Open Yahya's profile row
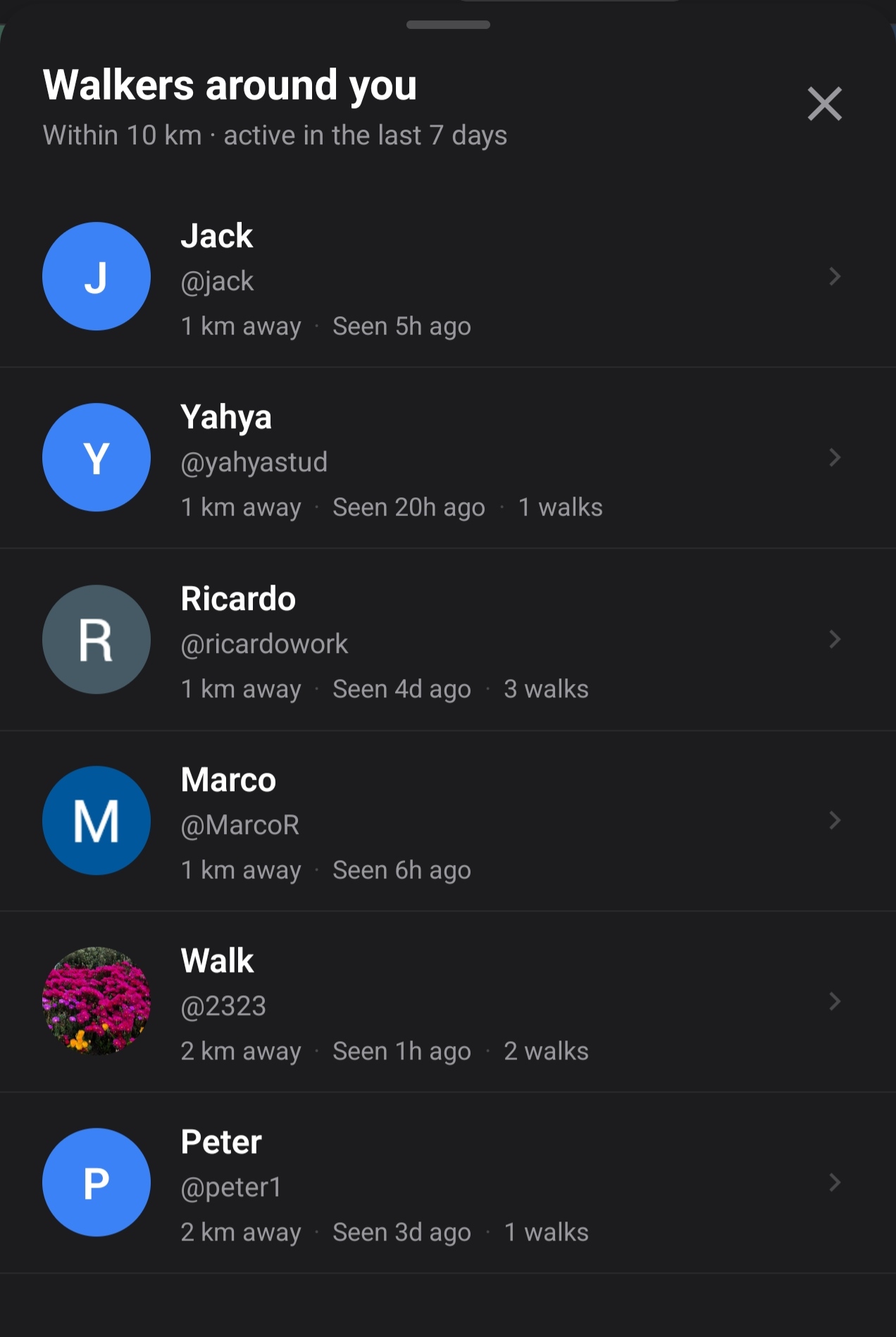The image size is (896, 1337). tap(448, 458)
